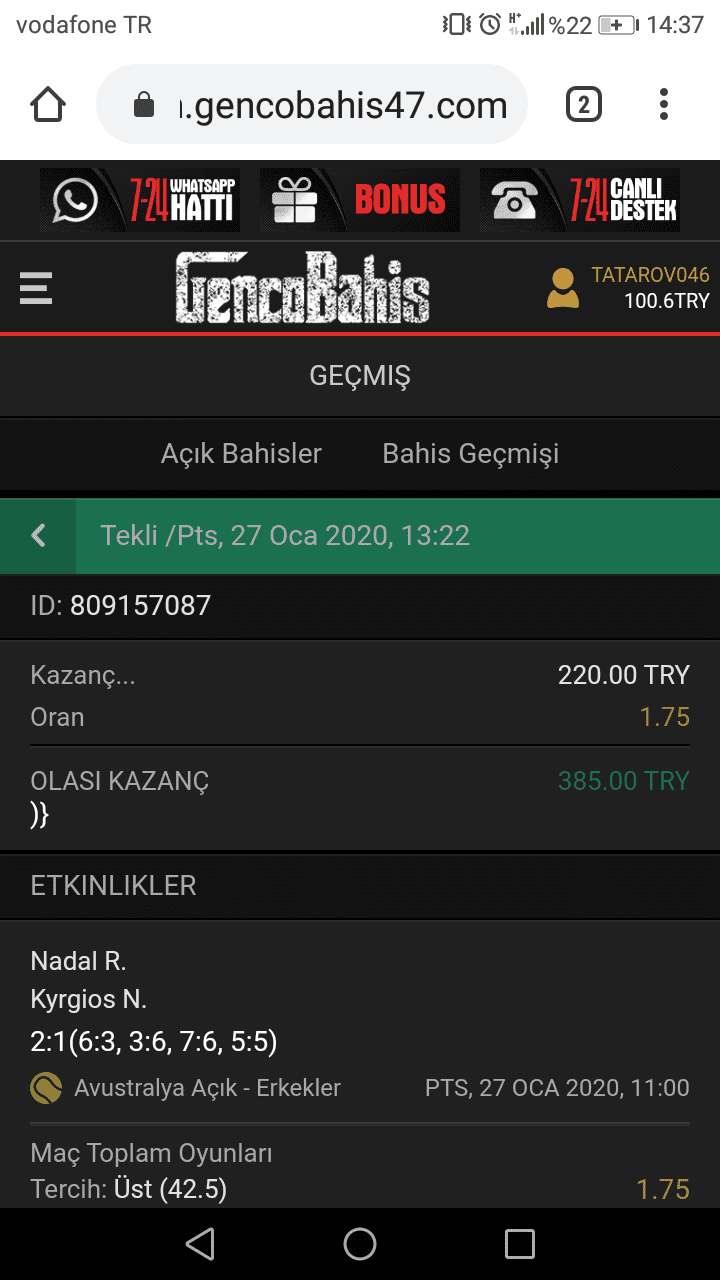
Task: Open the 7-24 Canlı Destek banner
Action: (x=580, y=200)
